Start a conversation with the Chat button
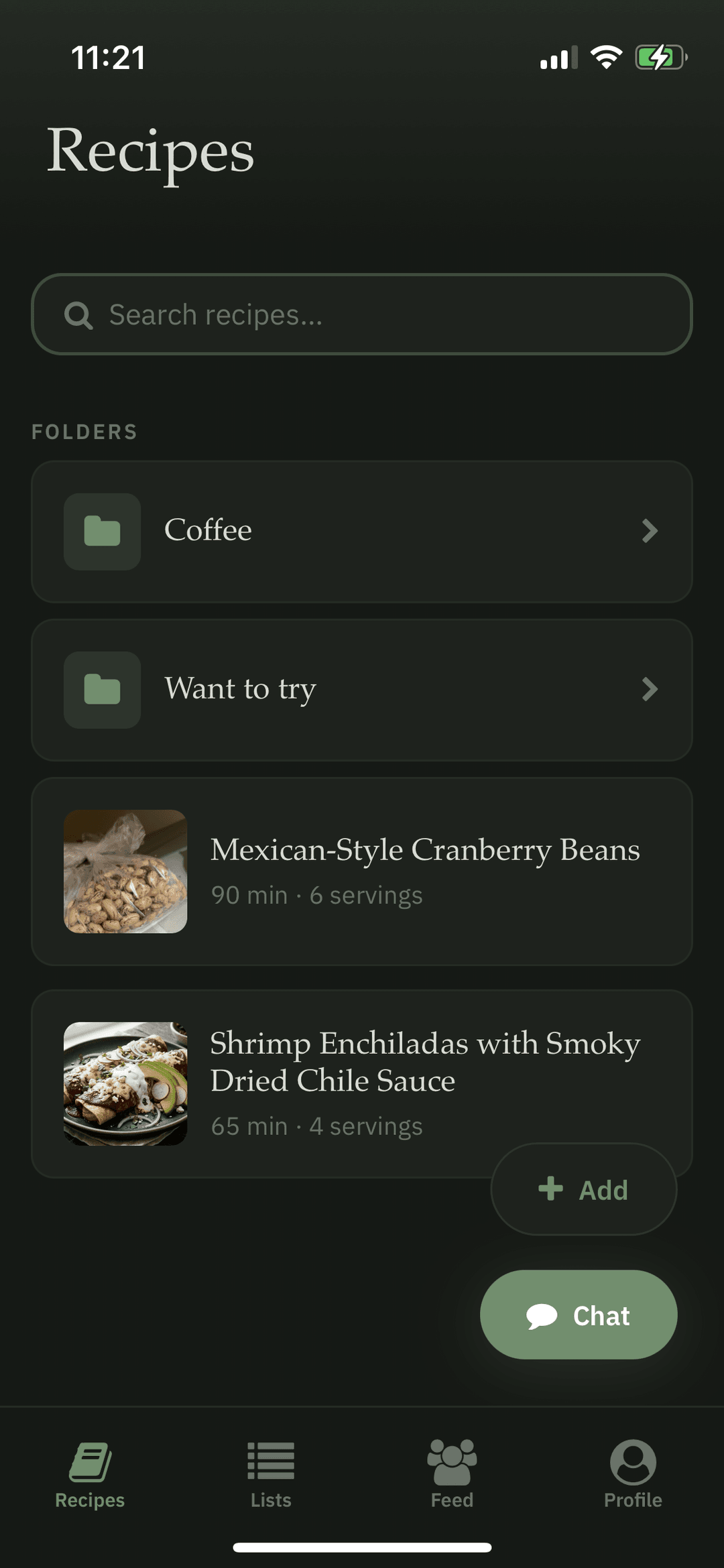 point(578,1314)
